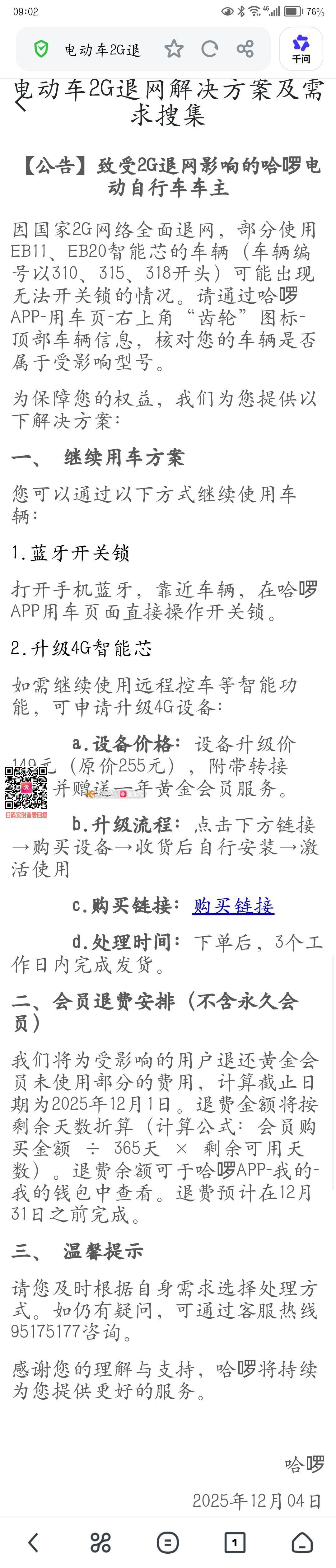Tap the address bar showing 电动车2G退

[x=102, y=49]
